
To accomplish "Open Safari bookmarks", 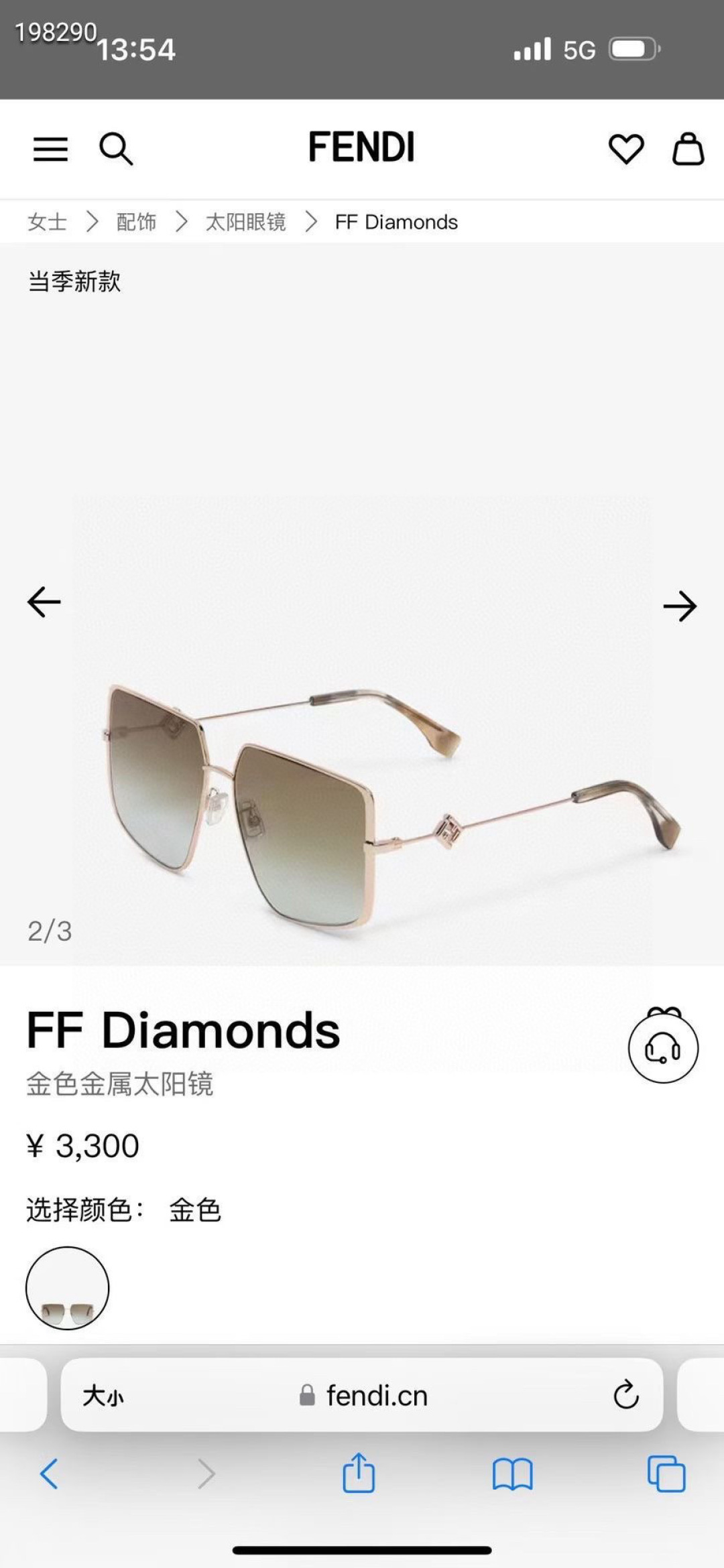I will pyautogui.click(x=512, y=1474).
